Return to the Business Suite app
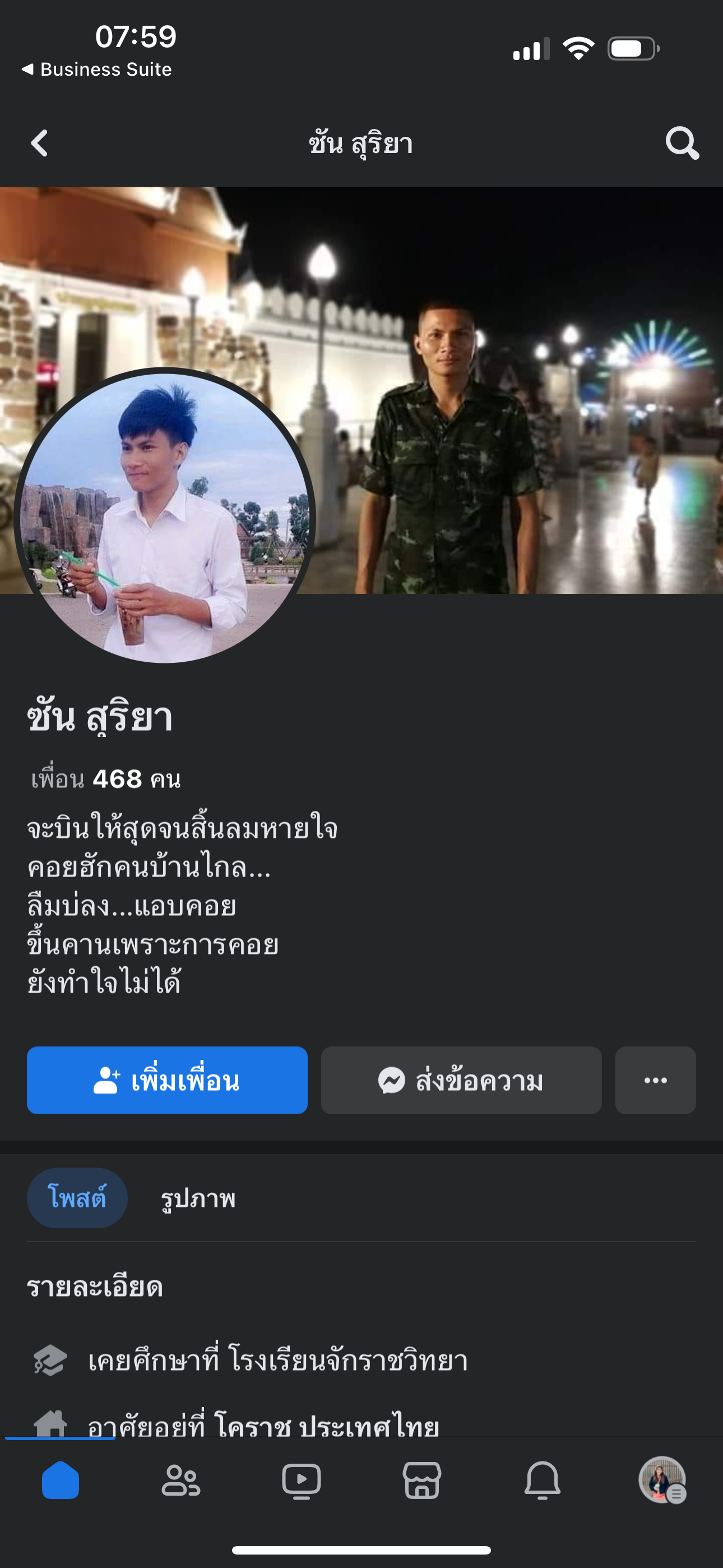723x1568 pixels. click(x=98, y=70)
